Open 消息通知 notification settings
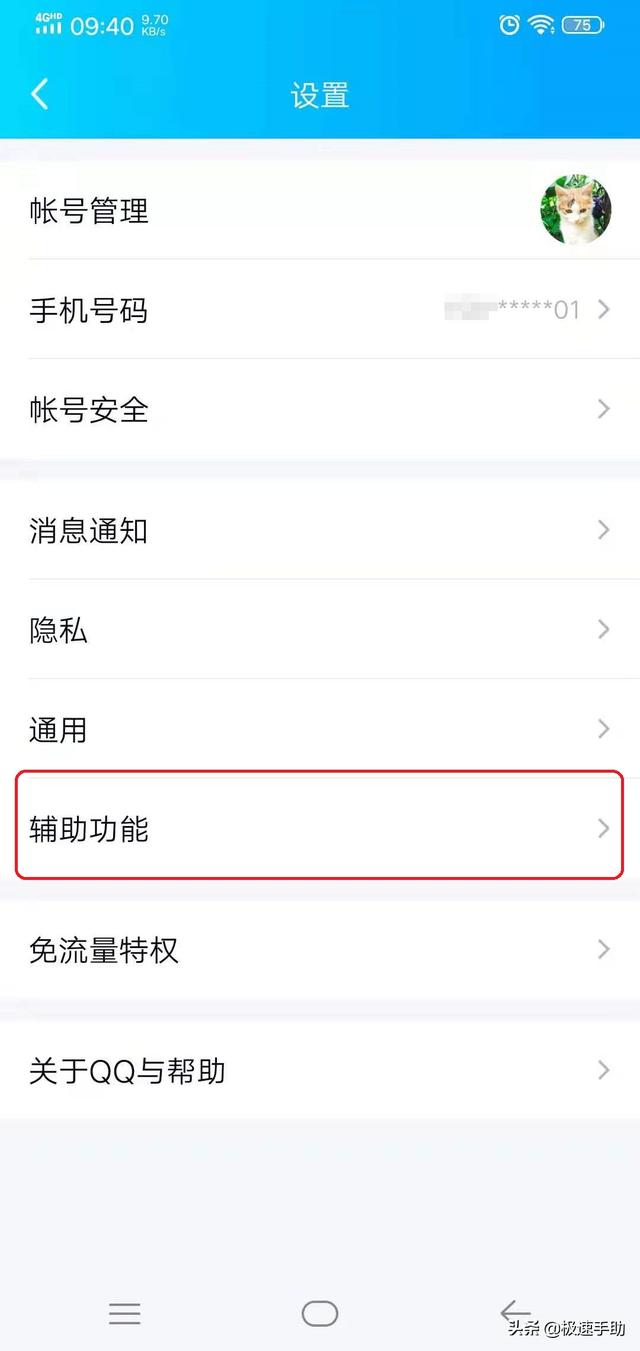Screen dimensions: 640x1351 (x=320, y=530)
